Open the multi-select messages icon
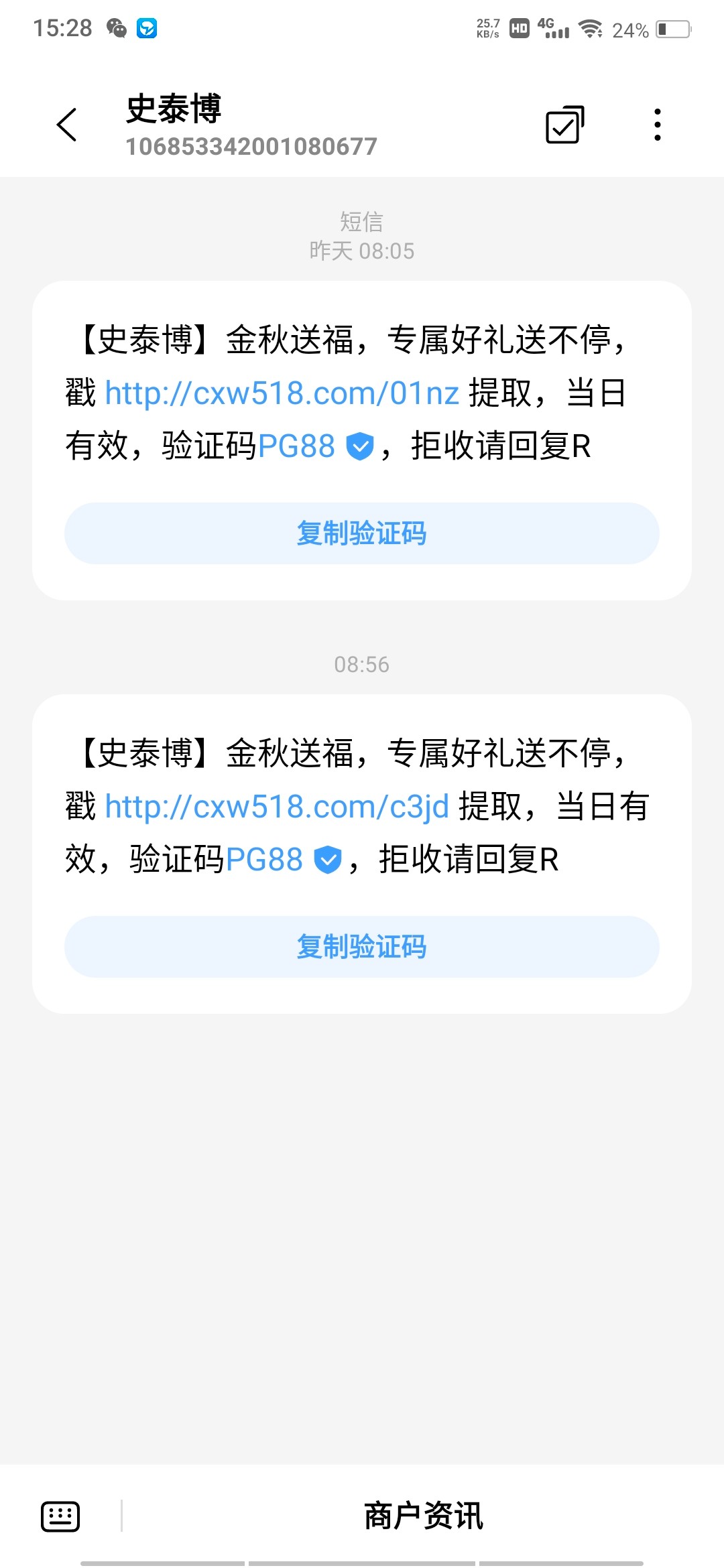The width and height of the screenshot is (724, 1568). 564,125
